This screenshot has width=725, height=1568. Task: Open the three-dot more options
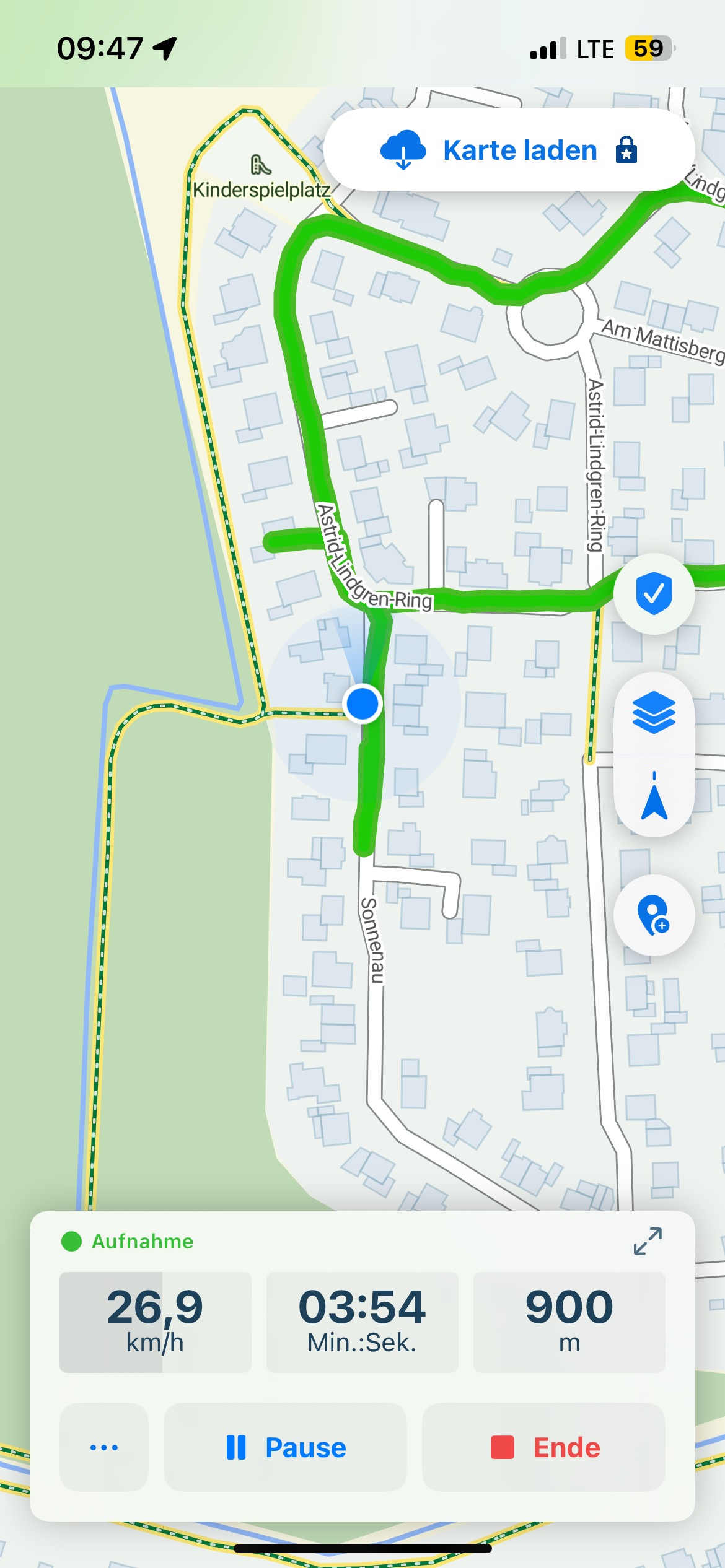(x=104, y=1447)
